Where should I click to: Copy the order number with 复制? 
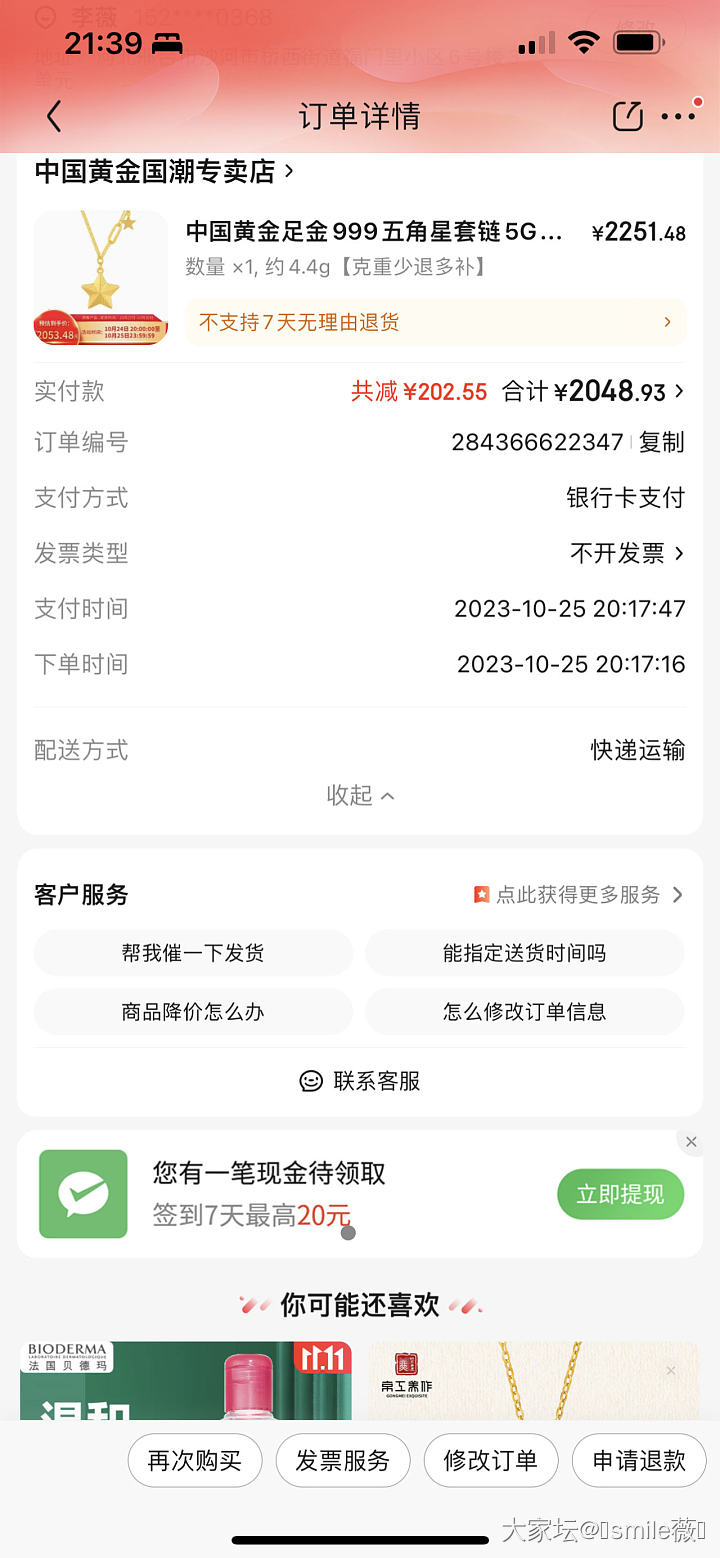coord(662,442)
